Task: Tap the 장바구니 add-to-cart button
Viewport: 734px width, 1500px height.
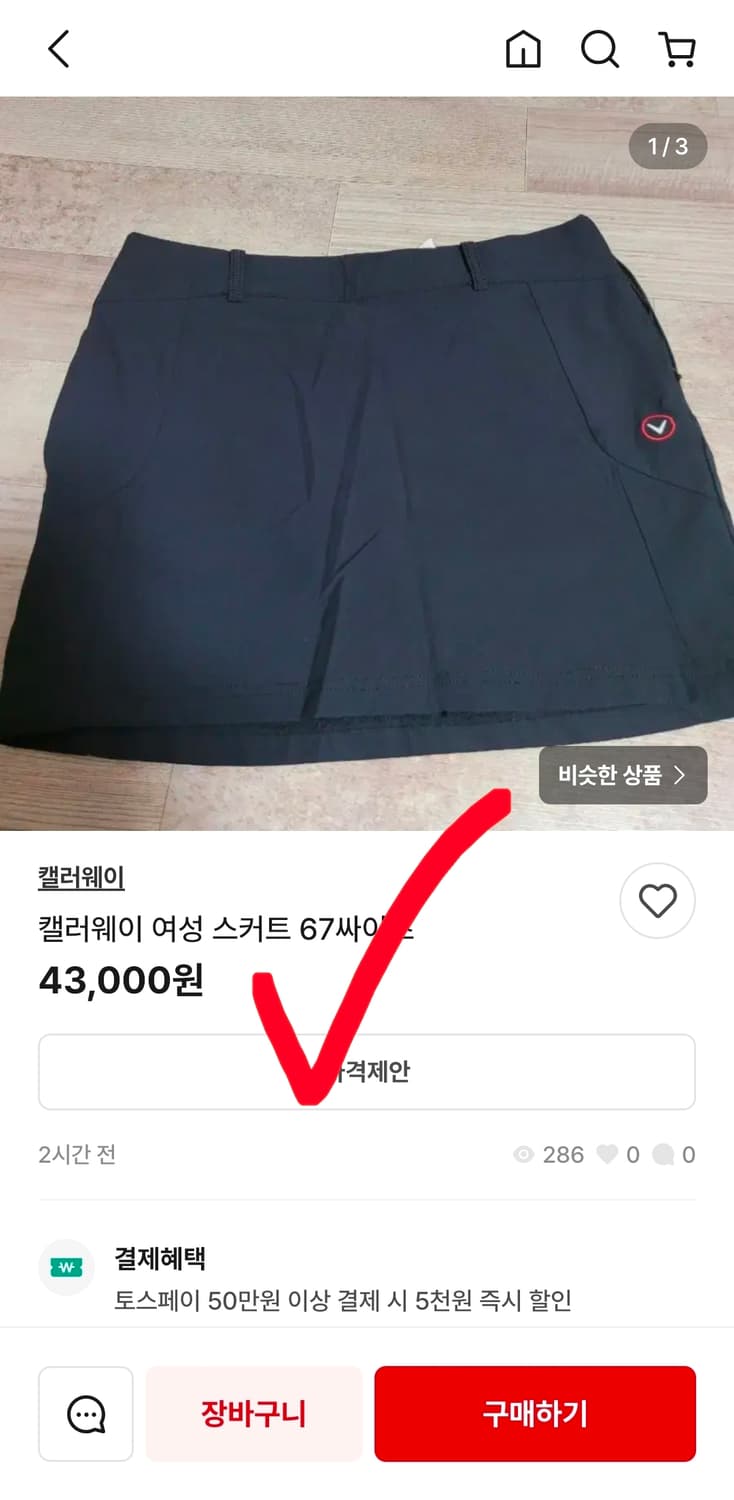Action: 253,1413
